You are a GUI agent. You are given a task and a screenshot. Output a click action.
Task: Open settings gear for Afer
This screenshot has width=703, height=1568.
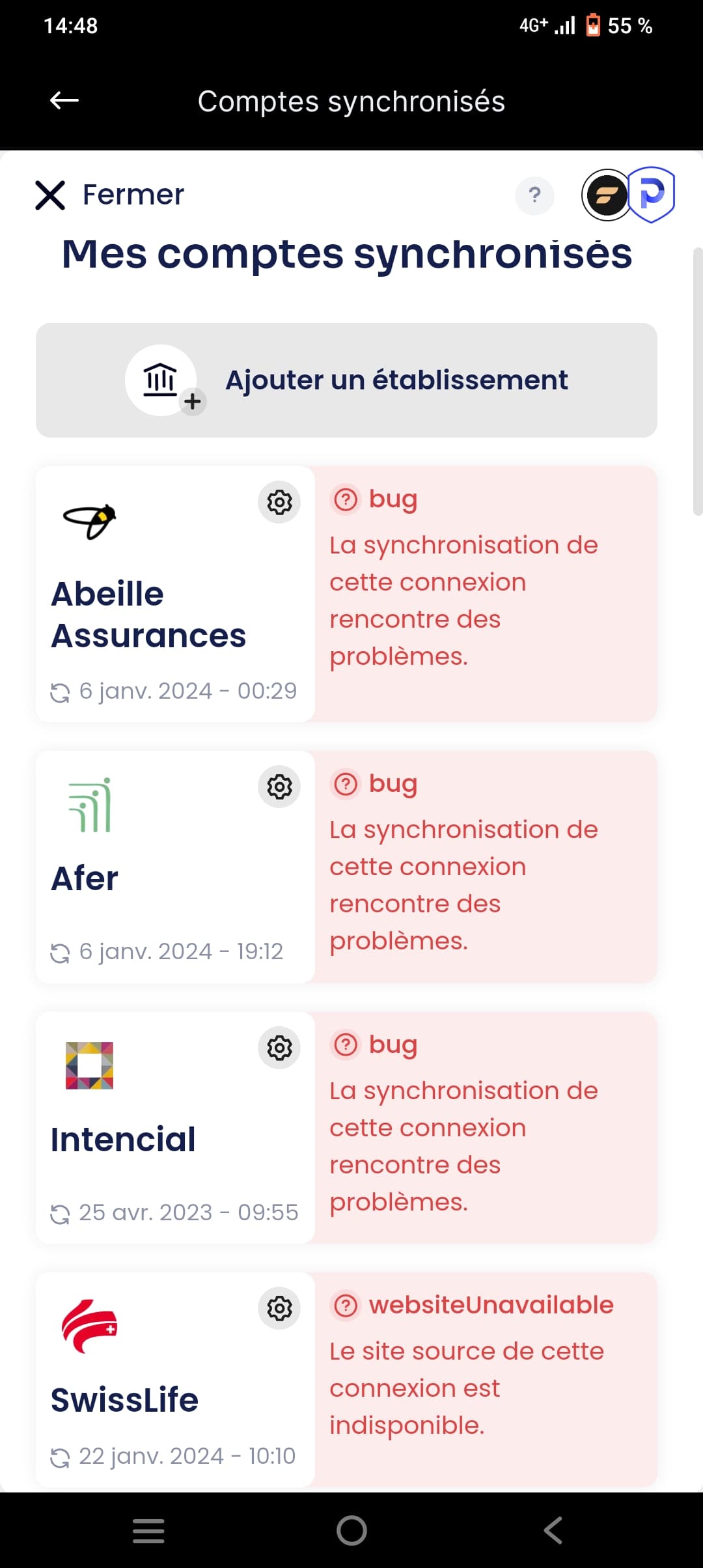tap(279, 787)
